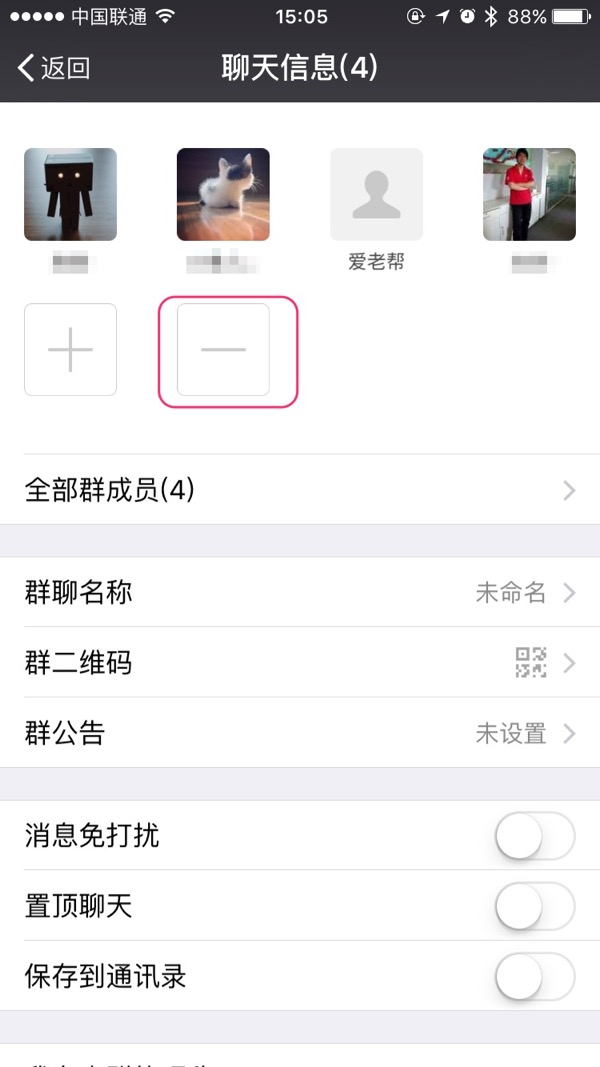Tap the plus button to add members

(70, 350)
